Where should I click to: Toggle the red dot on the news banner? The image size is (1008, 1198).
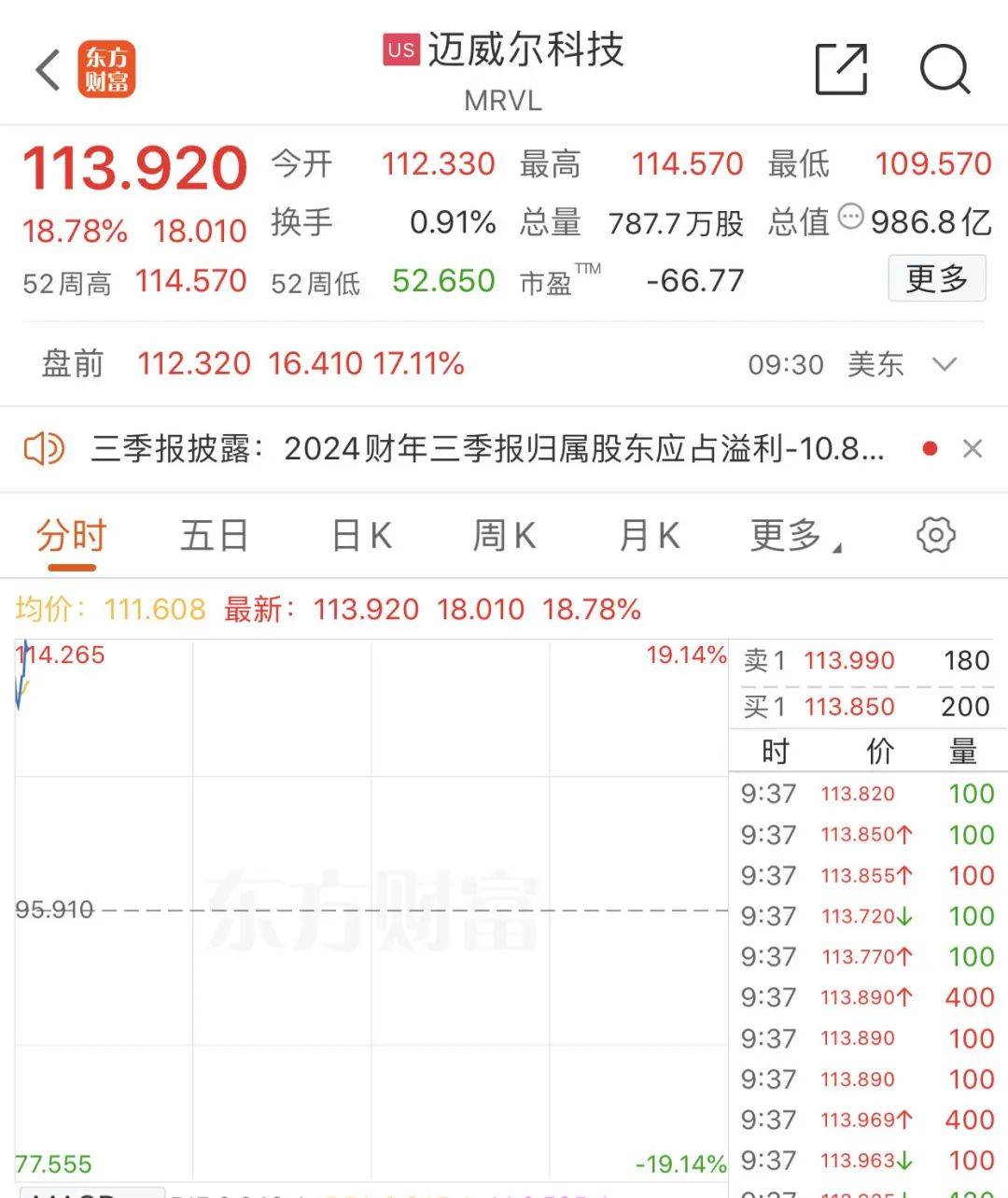pyautogui.click(x=930, y=448)
